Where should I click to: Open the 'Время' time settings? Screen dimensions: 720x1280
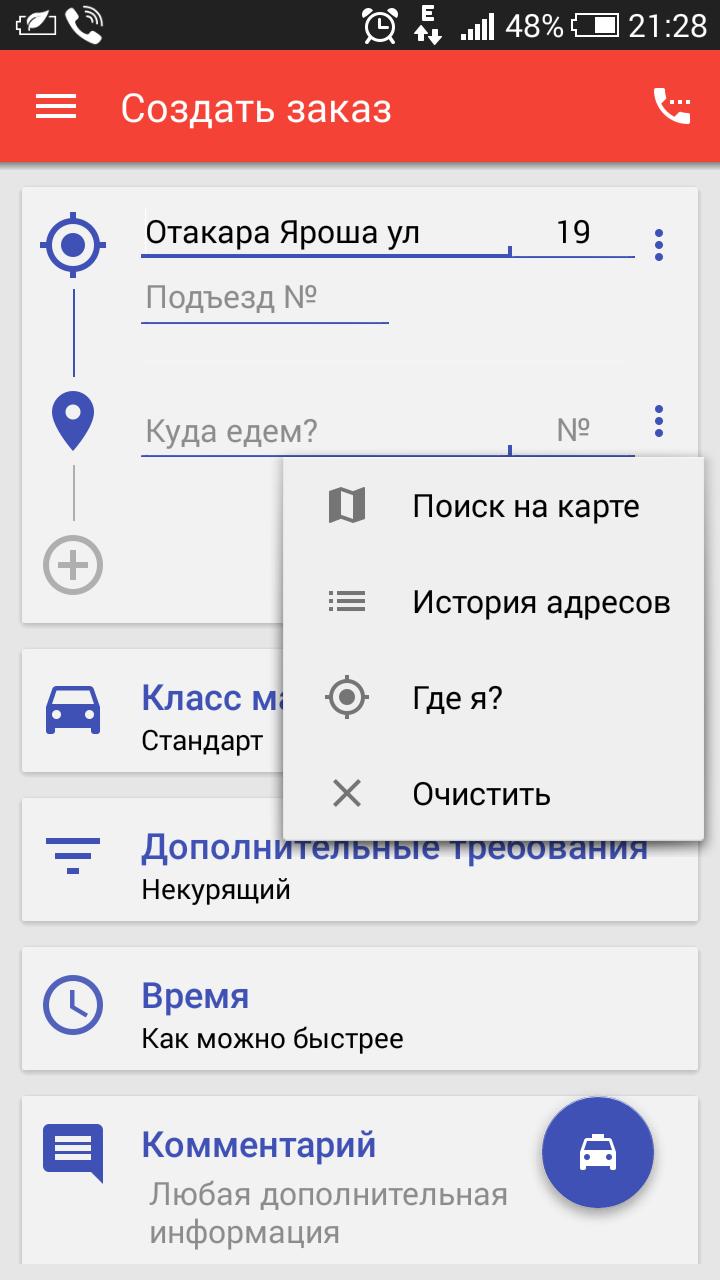[x=360, y=1009]
